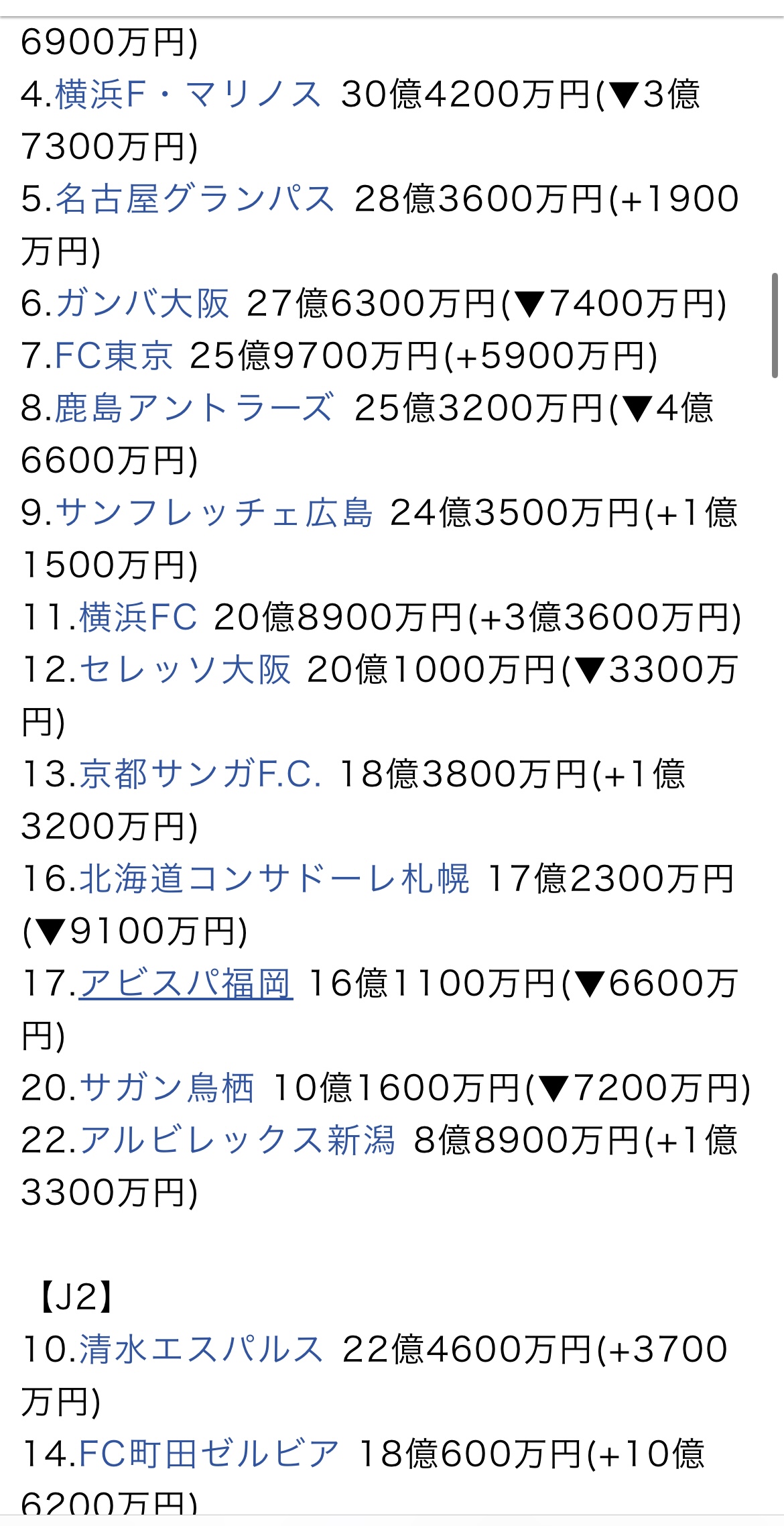
Task: Open the 横浜F・マリノス link
Action: (188, 95)
